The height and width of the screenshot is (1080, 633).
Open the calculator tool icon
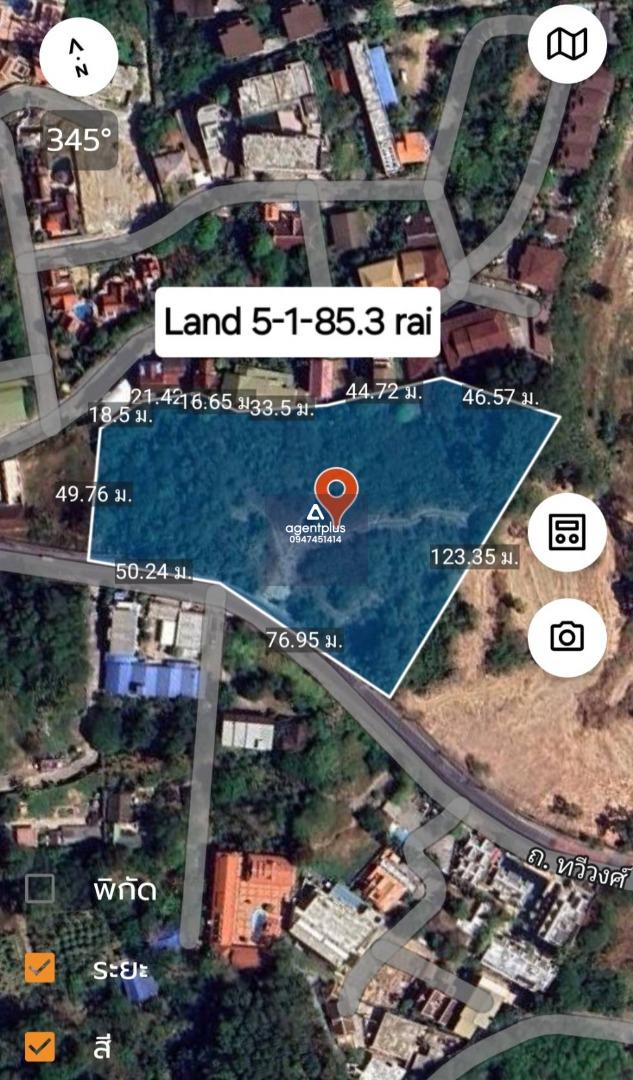[x=567, y=532]
